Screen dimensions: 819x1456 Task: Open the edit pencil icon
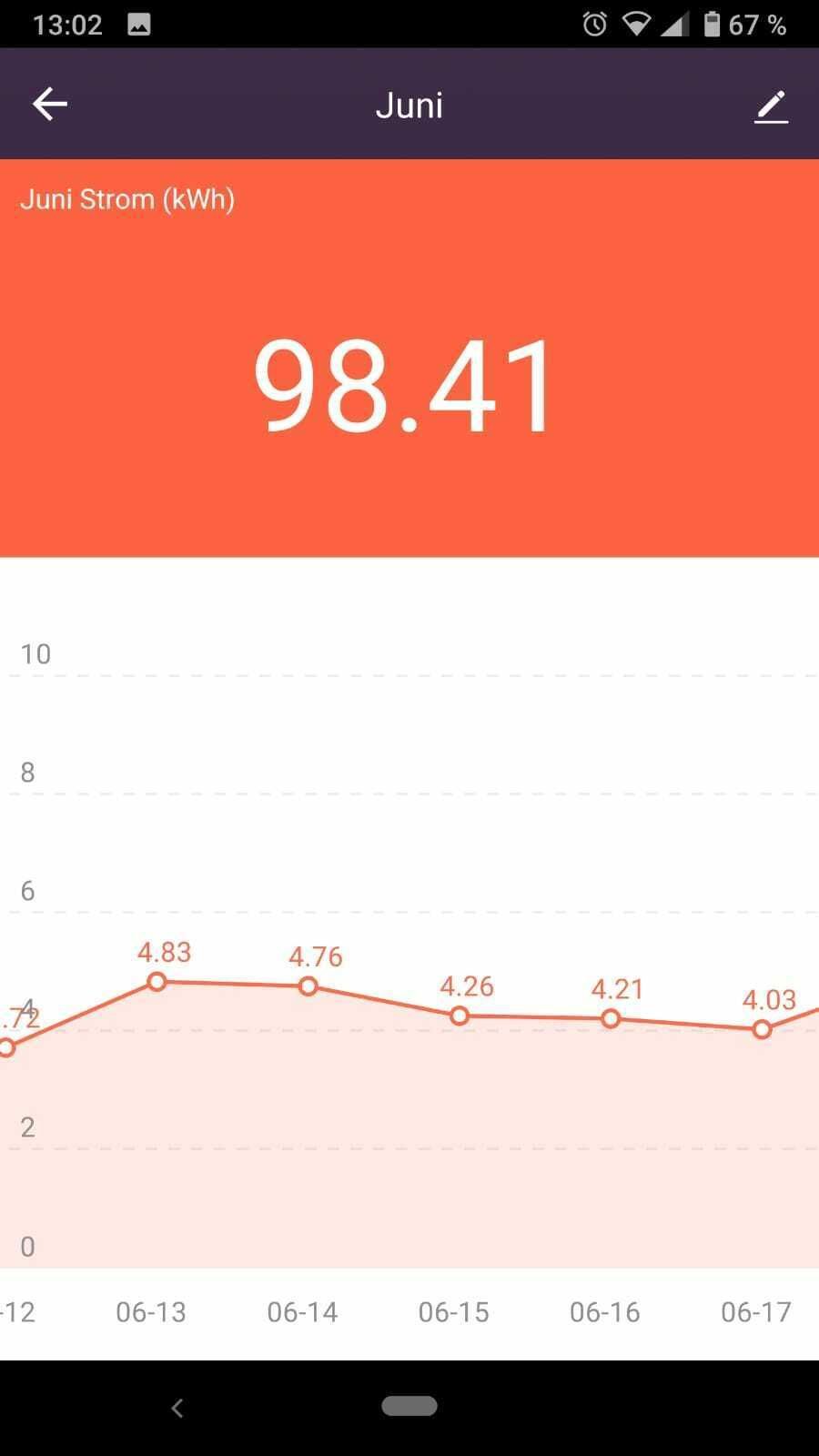coord(771,106)
